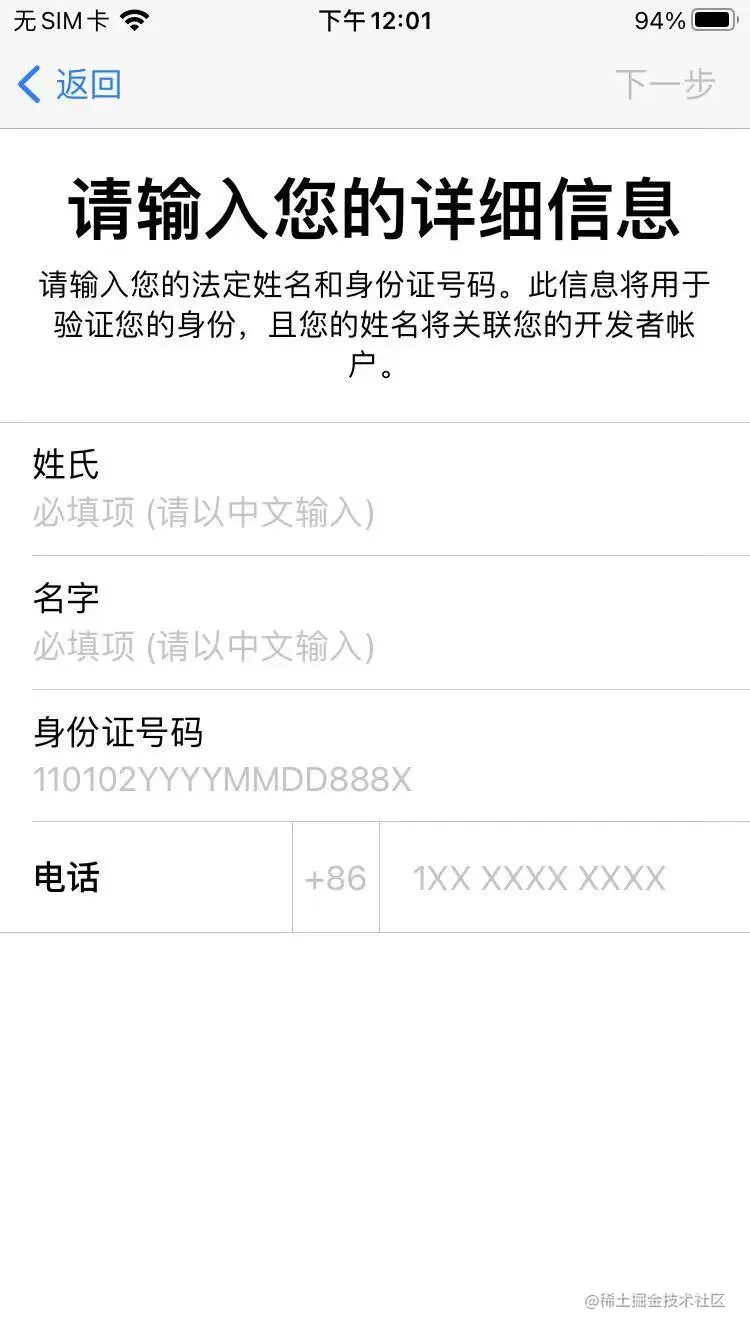The image size is (750, 1334).
Task: Tap the battery icon in status bar
Action: (x=714, y=19)
